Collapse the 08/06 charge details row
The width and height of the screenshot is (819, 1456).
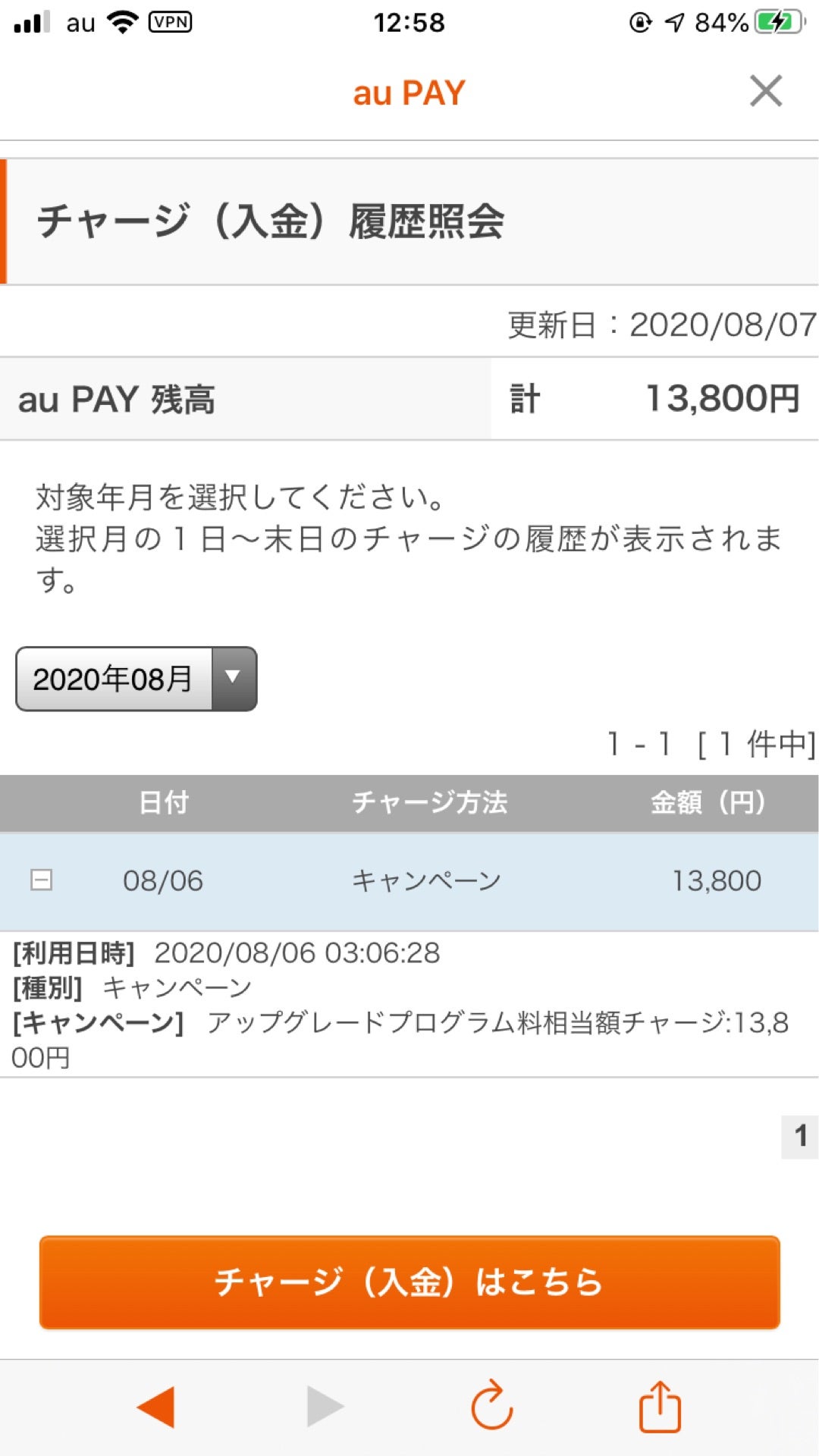pyautogui.click(x=41, y=880)
